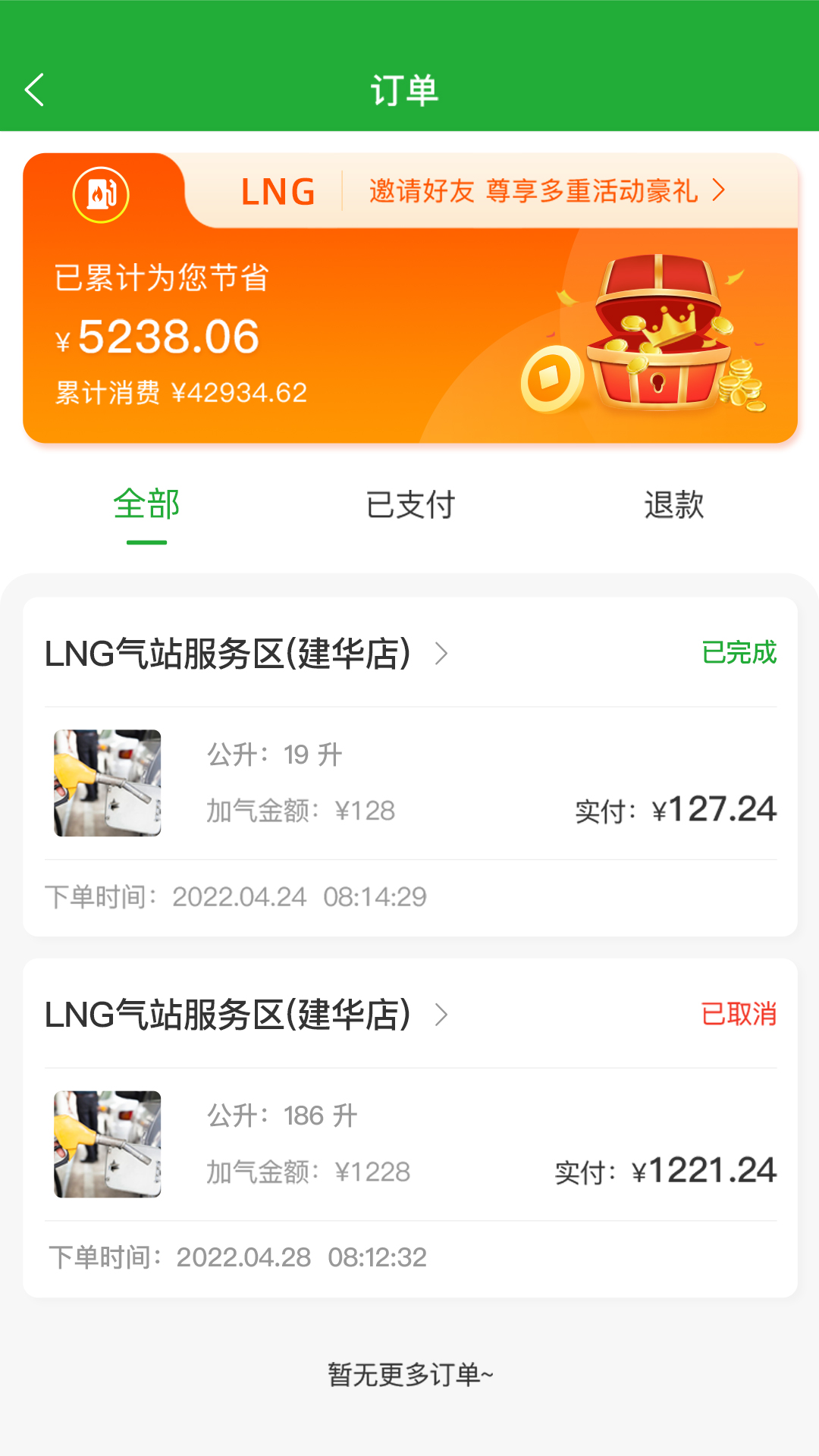The height and width of the screenshot is (1456, 819).
Task: Select the LNG fuel pump icon
Action: point(105,195)
